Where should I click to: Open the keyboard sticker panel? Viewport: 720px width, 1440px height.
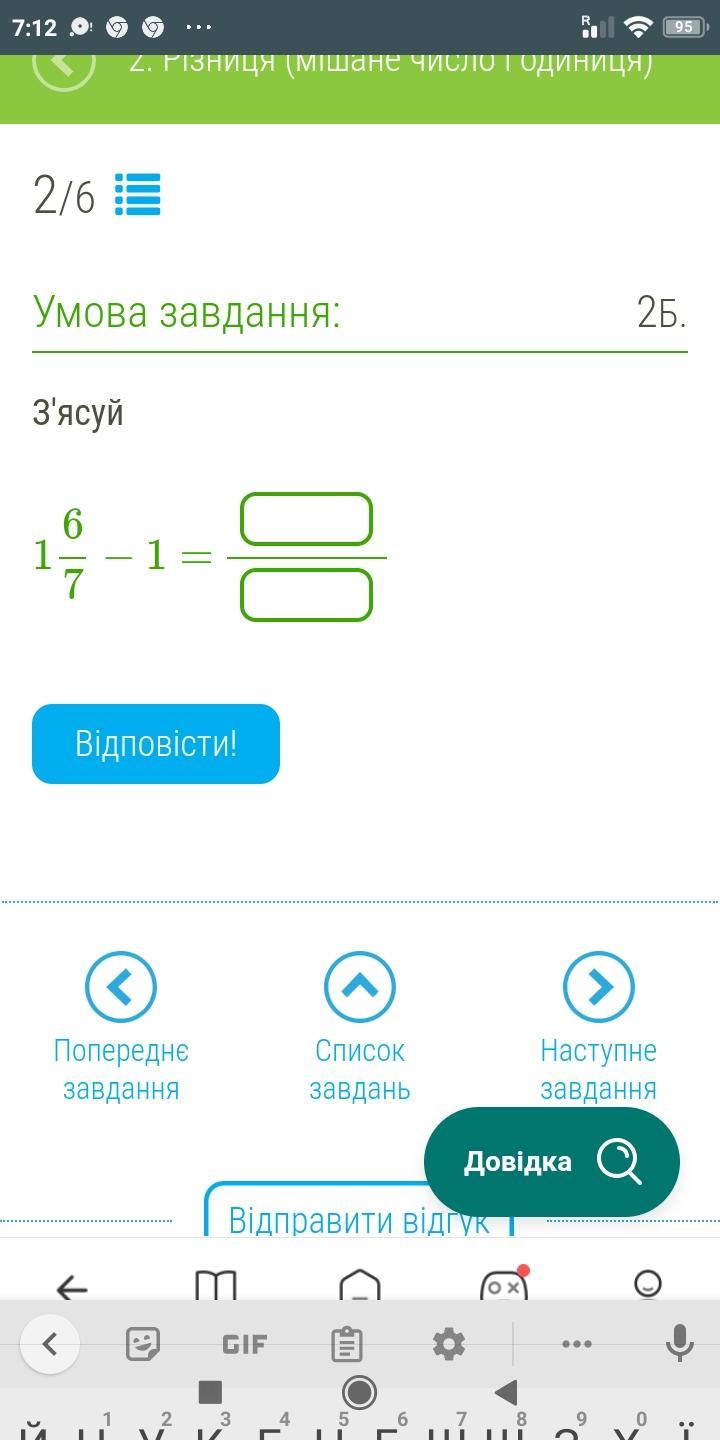coord(143,1344)
